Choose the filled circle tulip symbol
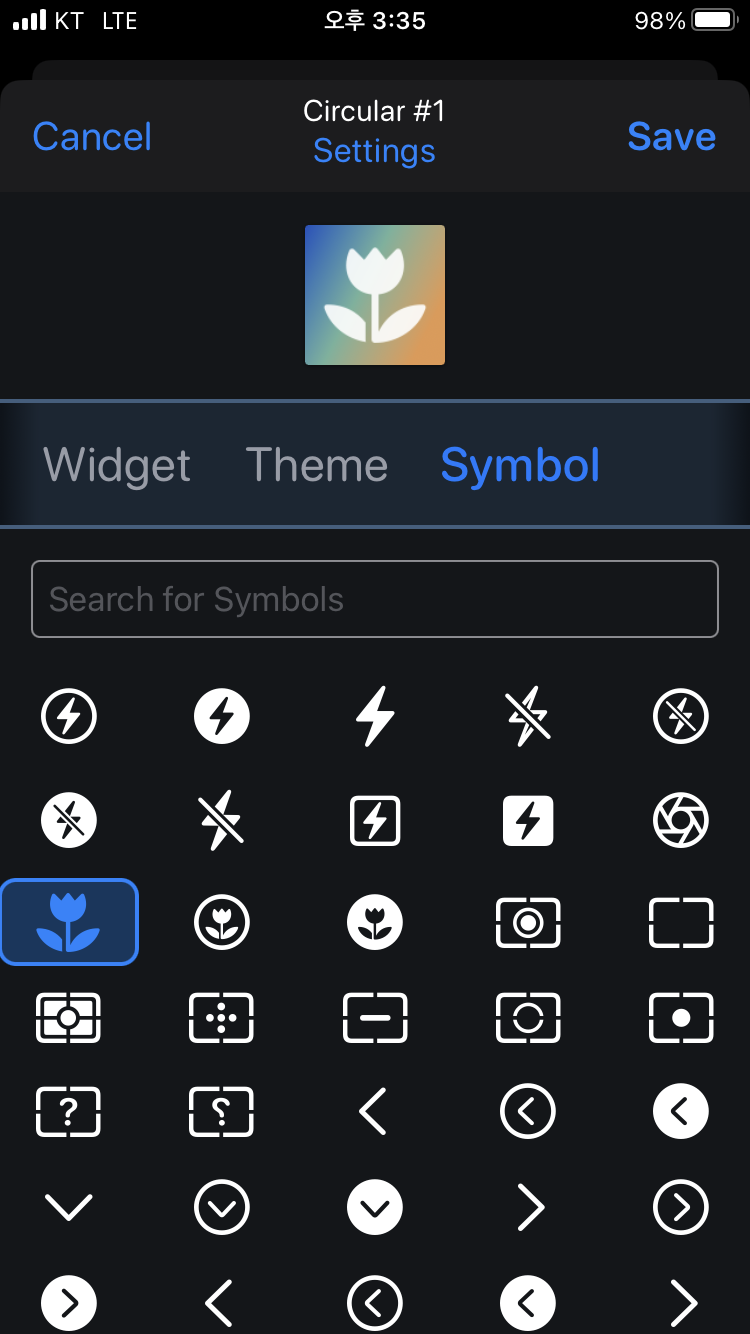Image resolution: width=750 pixels, height=1334 pixels. pyautogui.click(x=375, y=922)
